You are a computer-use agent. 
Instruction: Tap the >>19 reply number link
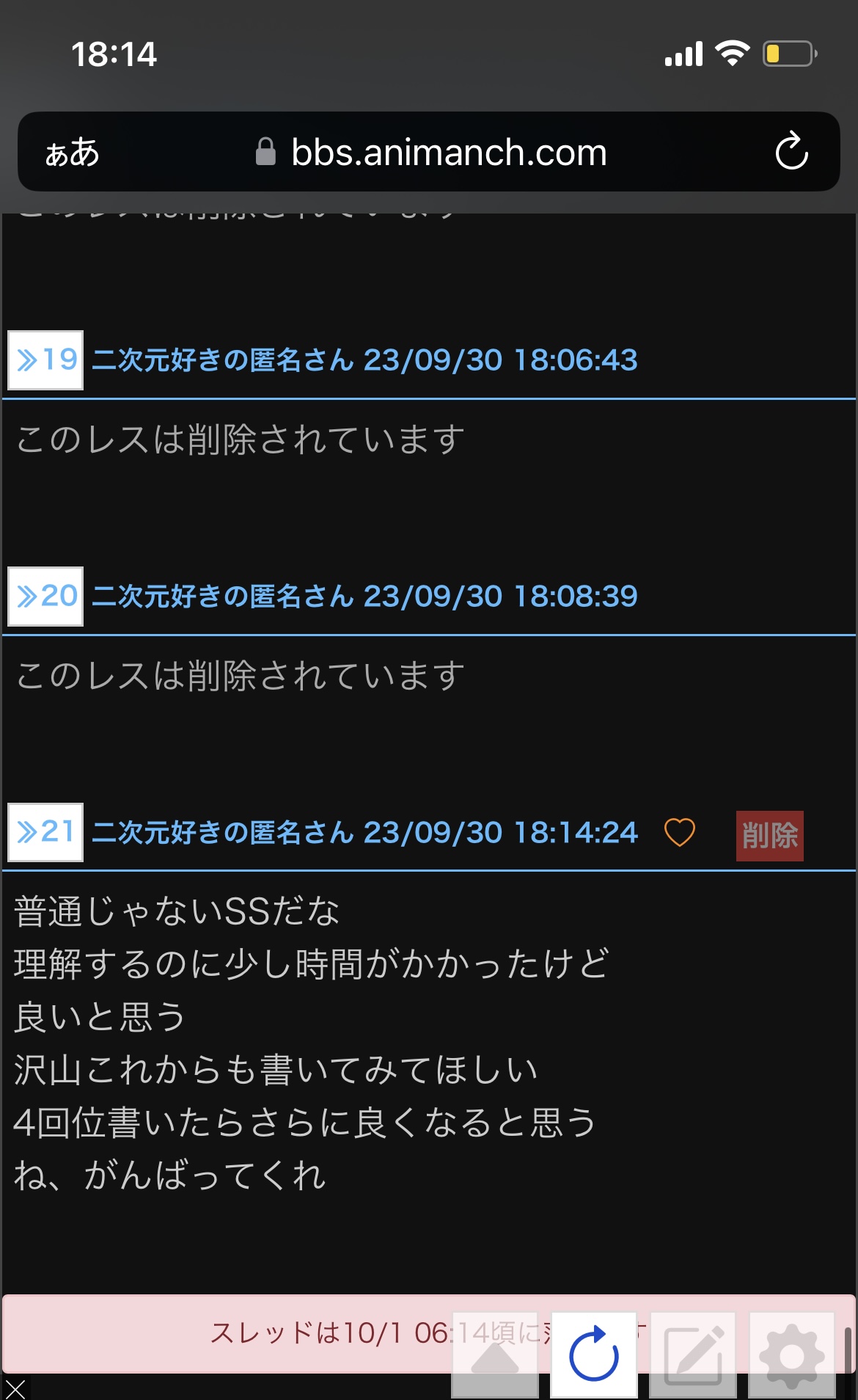click(x=45, y=360)
